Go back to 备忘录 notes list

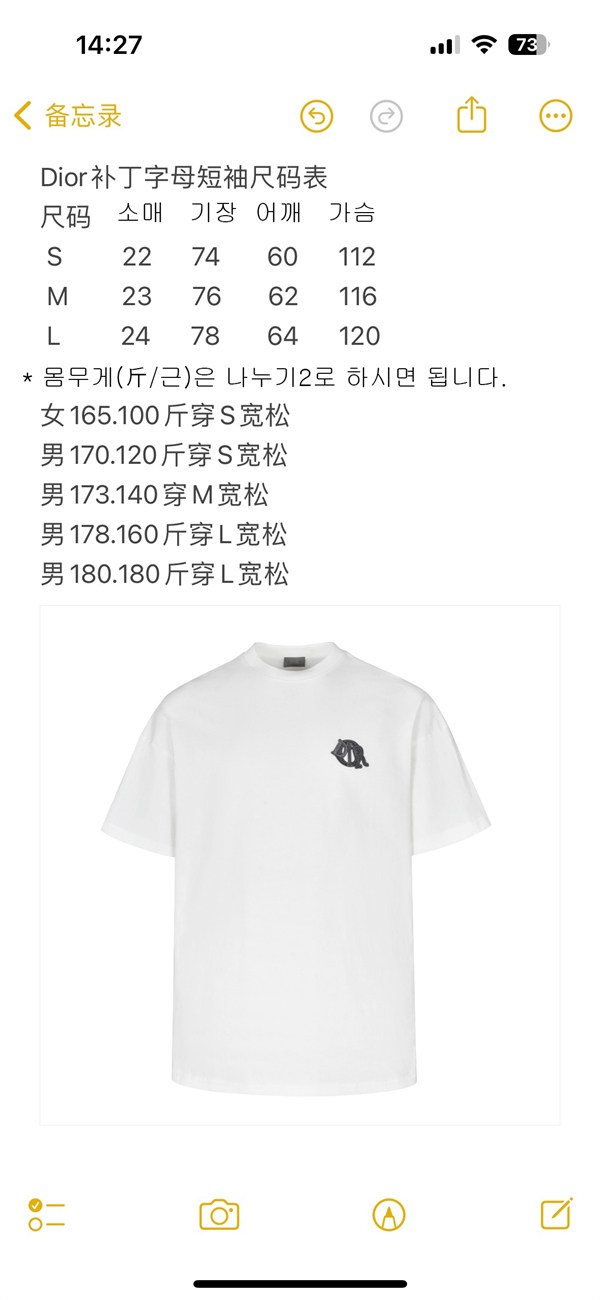click(x=68, y=116)
